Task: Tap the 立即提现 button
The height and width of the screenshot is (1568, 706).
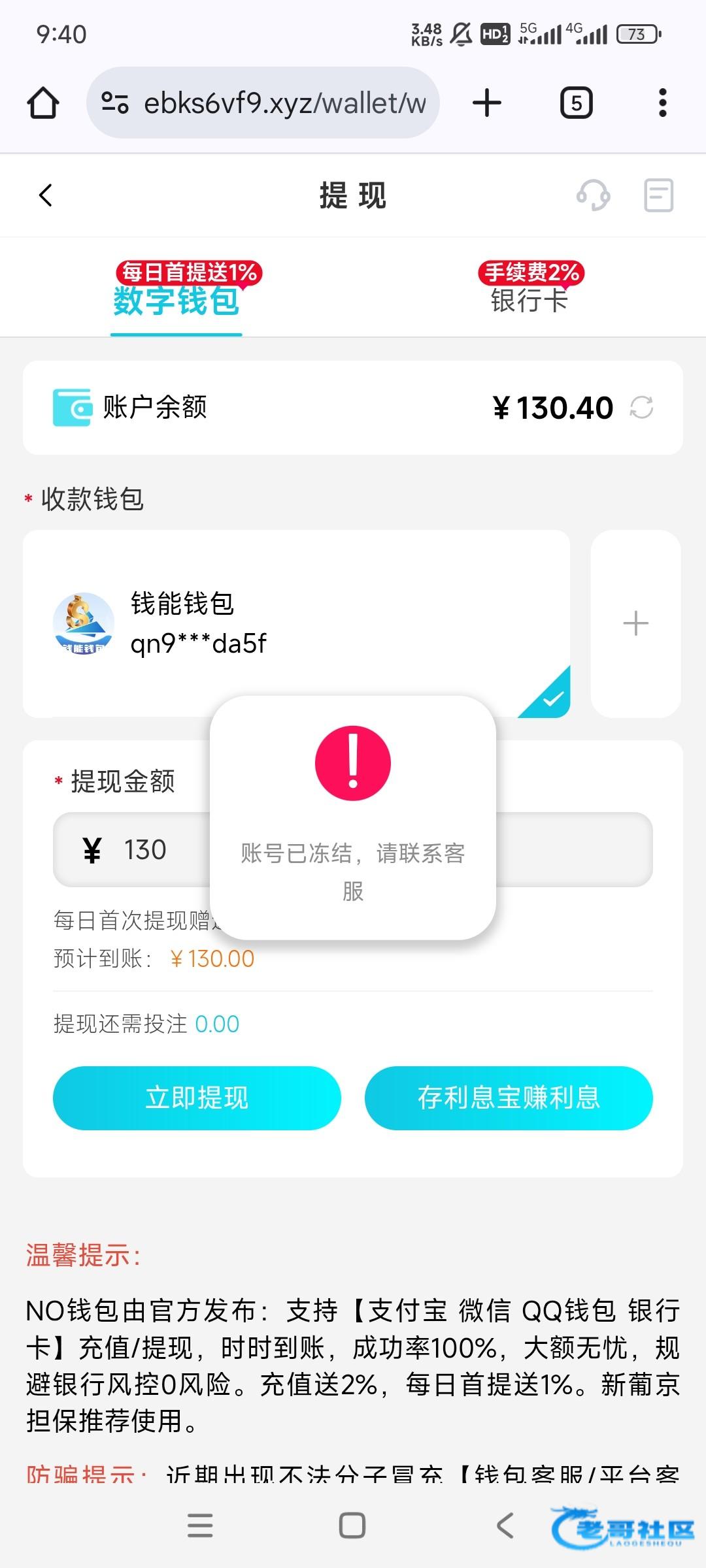Action: click(197, 1098)
